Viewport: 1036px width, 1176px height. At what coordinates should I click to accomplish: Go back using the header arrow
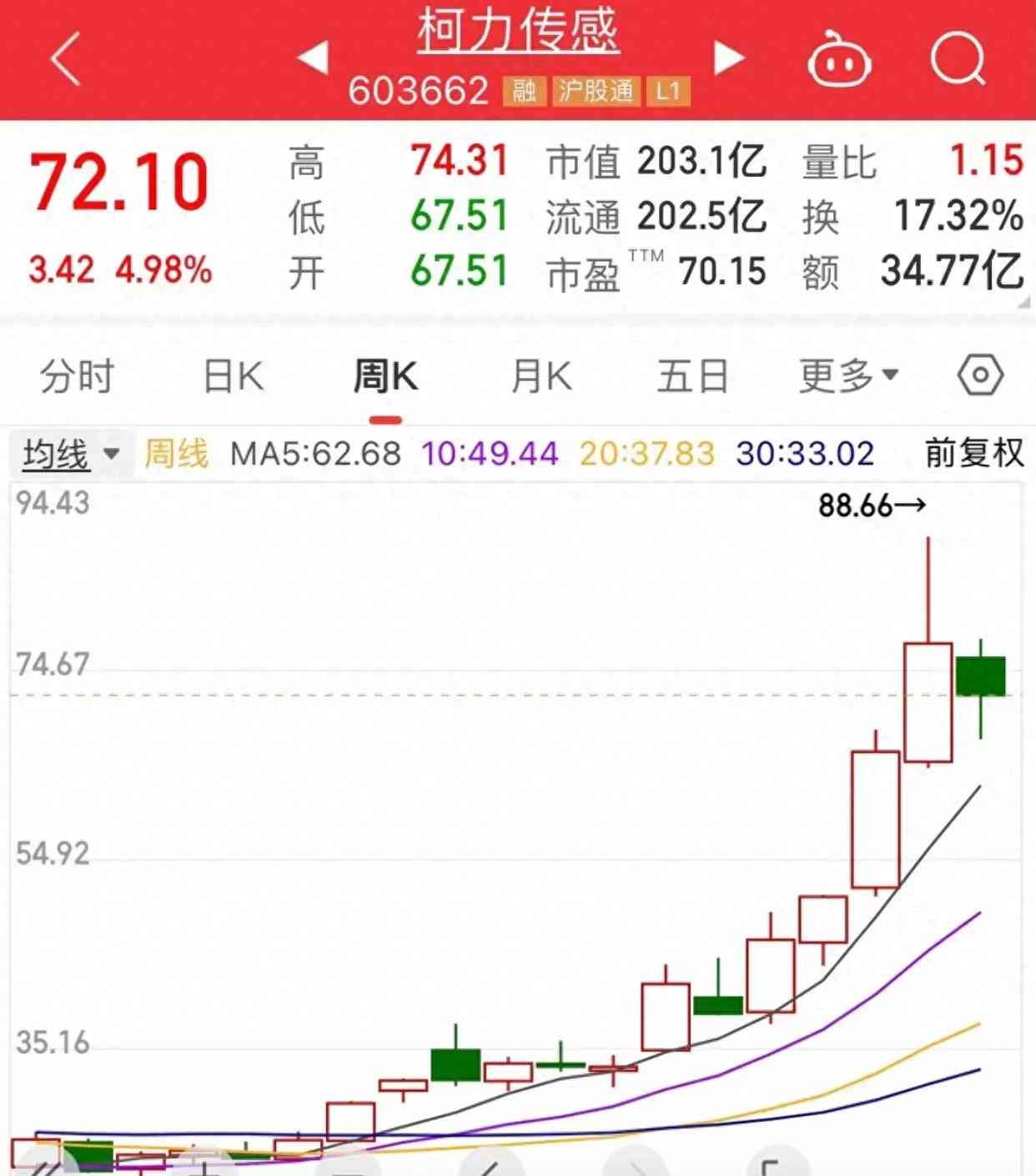(66, 58)
